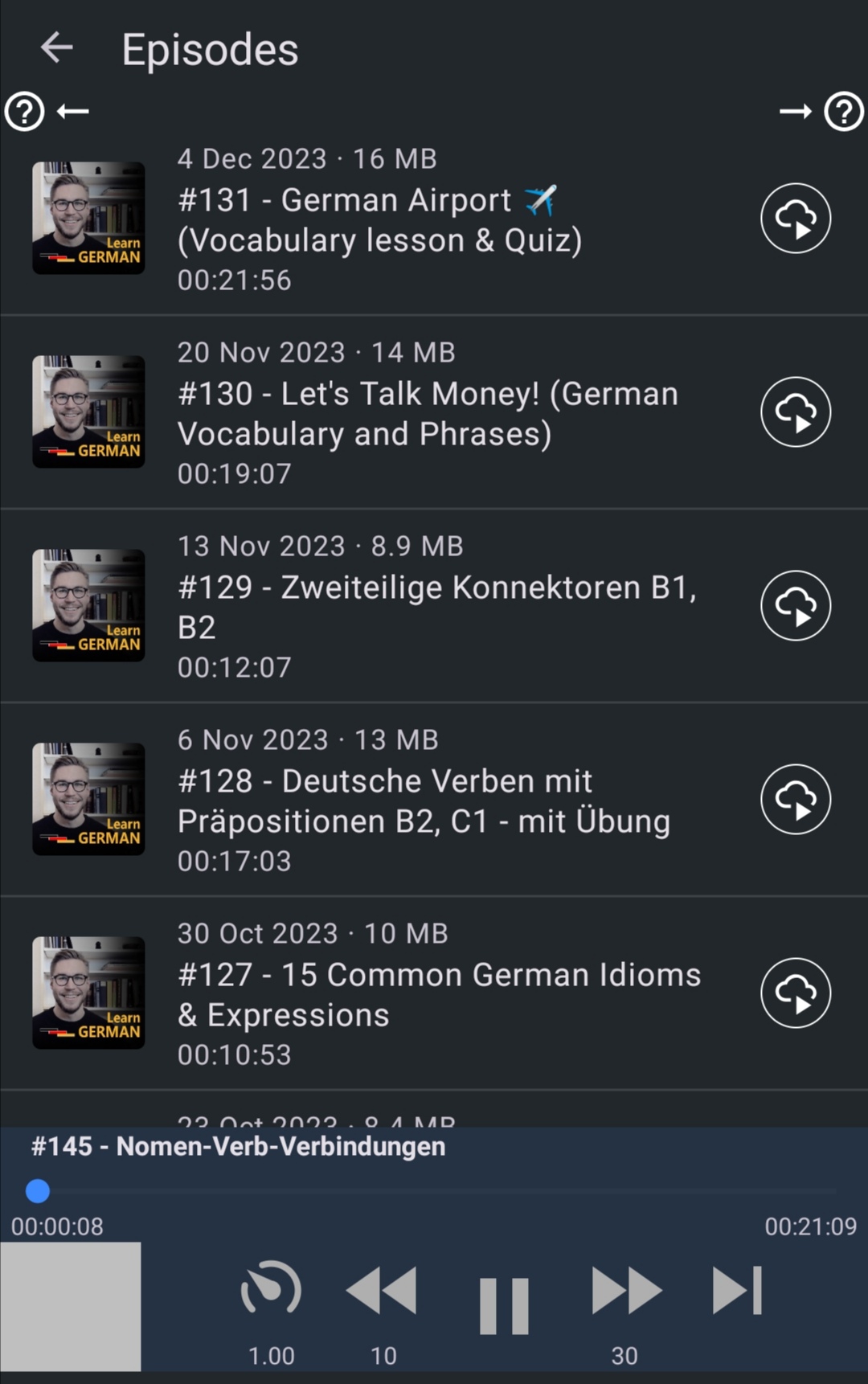The image size is (868, 1384).
Task: Stream episode #131 German Airport
Action: pos(795,219)
